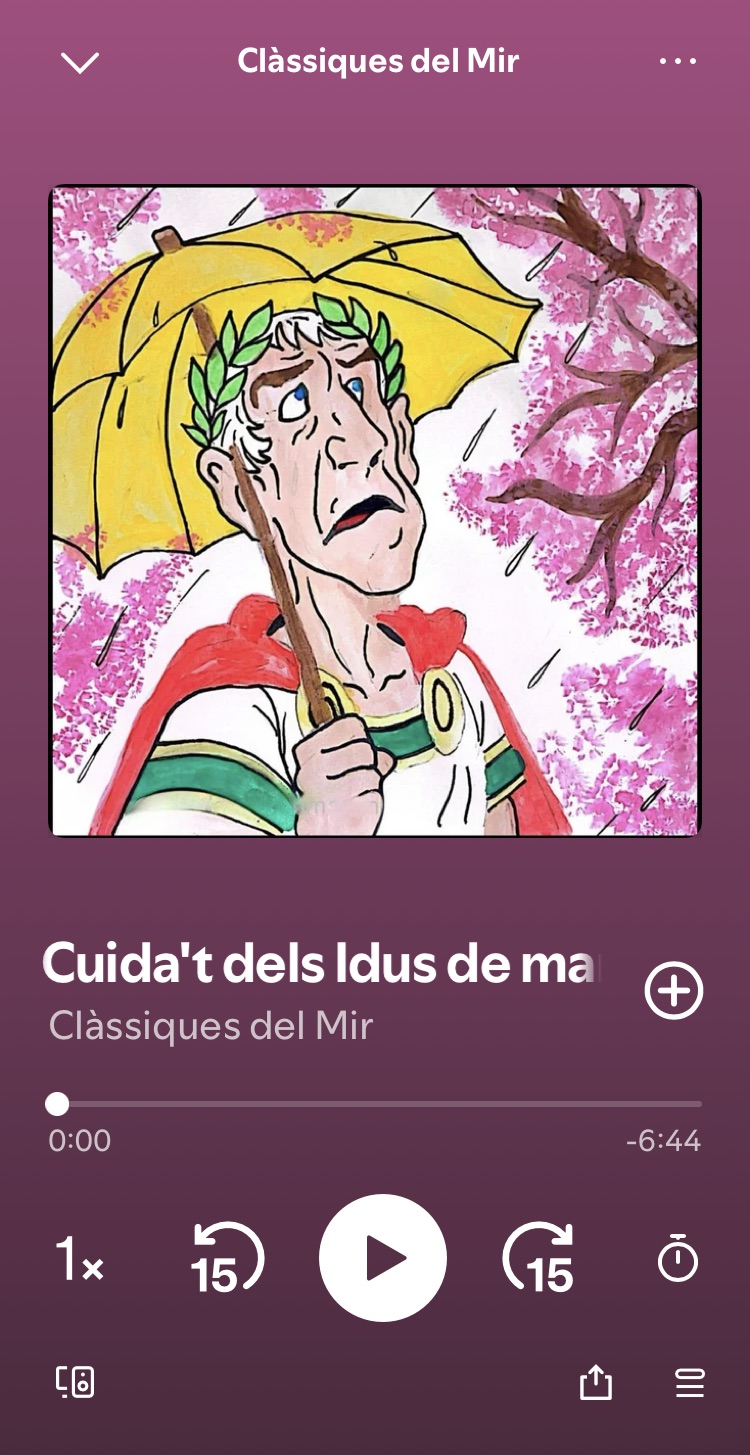This screenshot has height=1455, width=750.
Task: Start playing the episode
Action: (383, 1258)
